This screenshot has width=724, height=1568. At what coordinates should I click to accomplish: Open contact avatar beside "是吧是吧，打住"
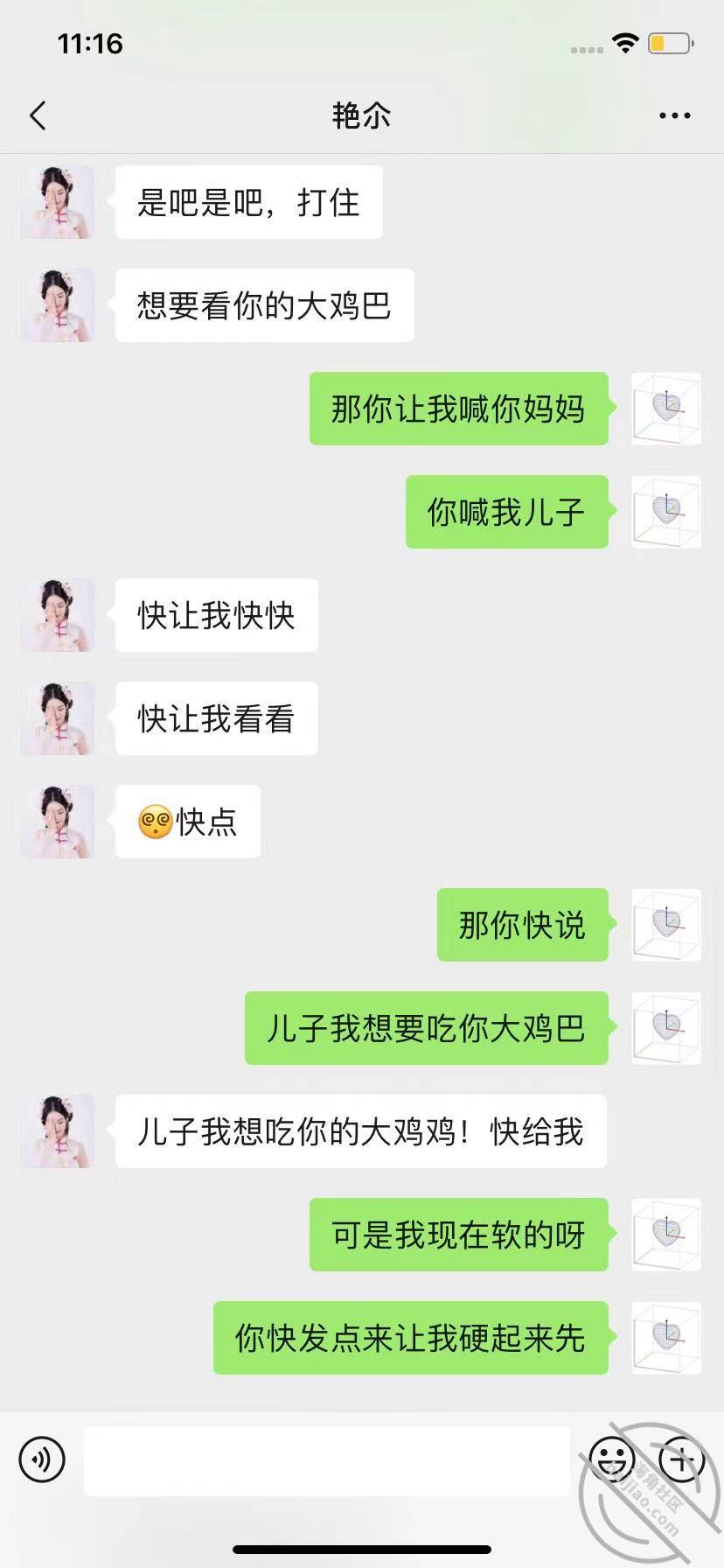click(x=58, y=202)
